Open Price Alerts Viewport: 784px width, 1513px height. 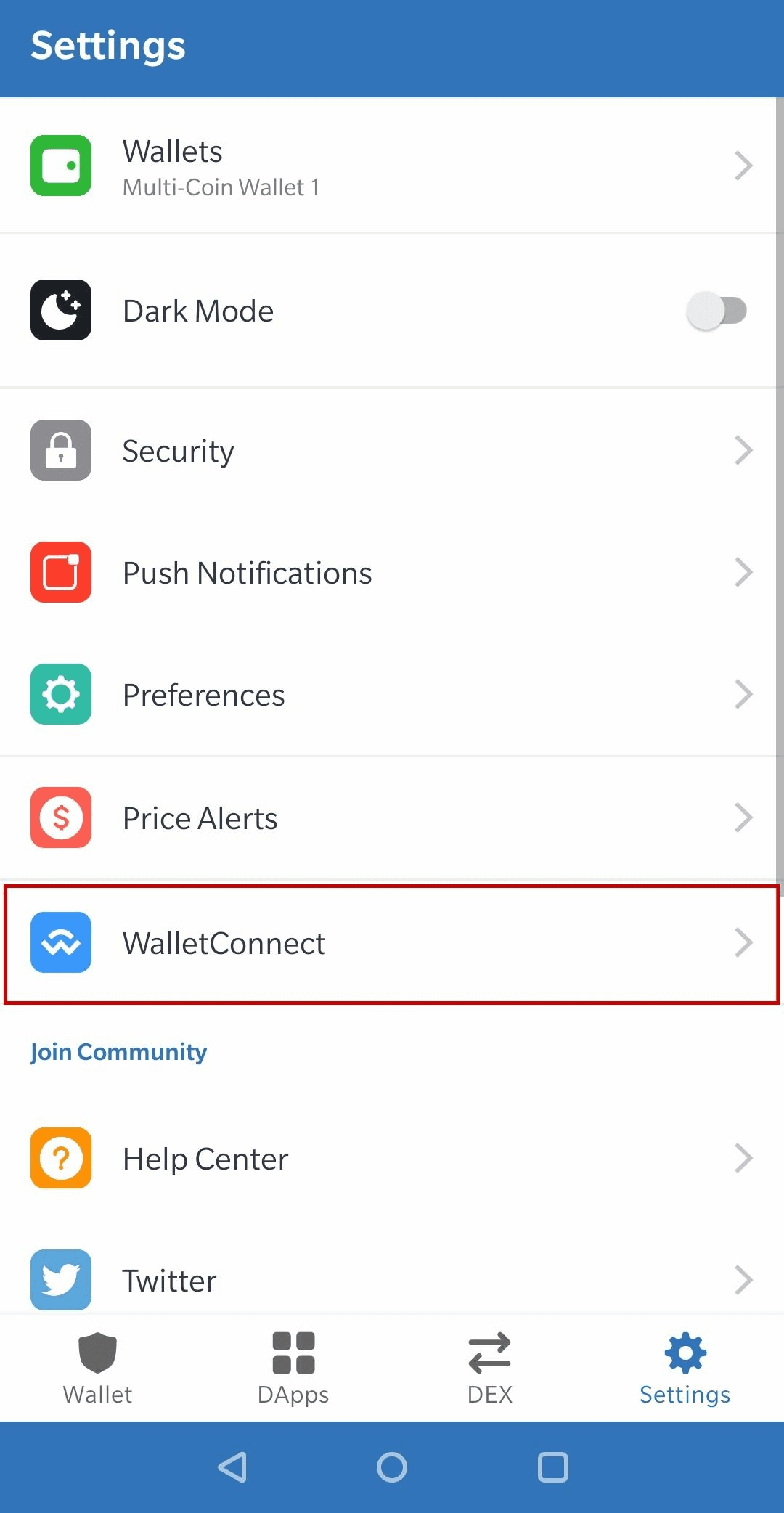(392, 818)
